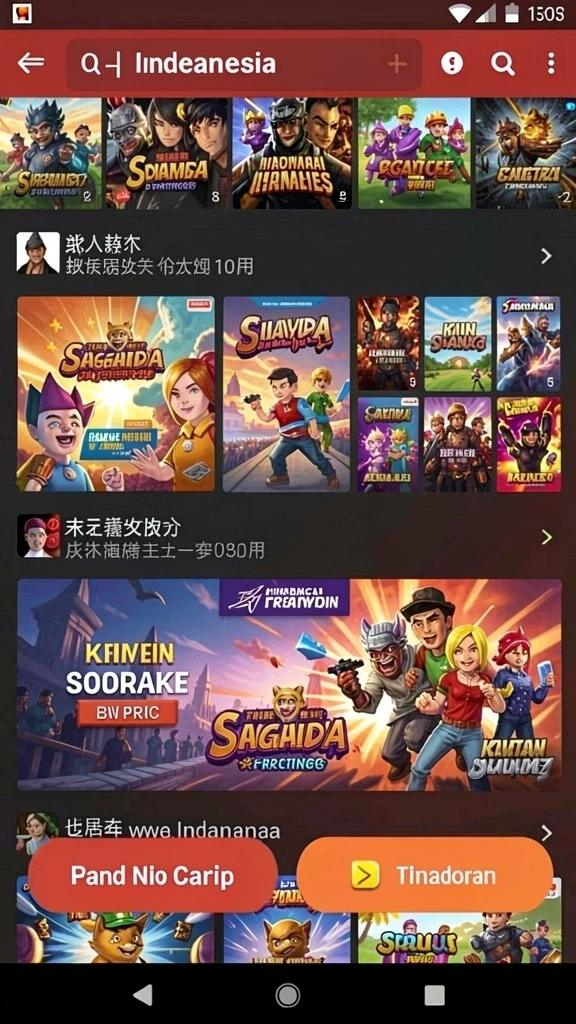Viewport: 576px width, 1024px height.
Task: Open the three-dot overflow menu
Action: pos(551,63)
